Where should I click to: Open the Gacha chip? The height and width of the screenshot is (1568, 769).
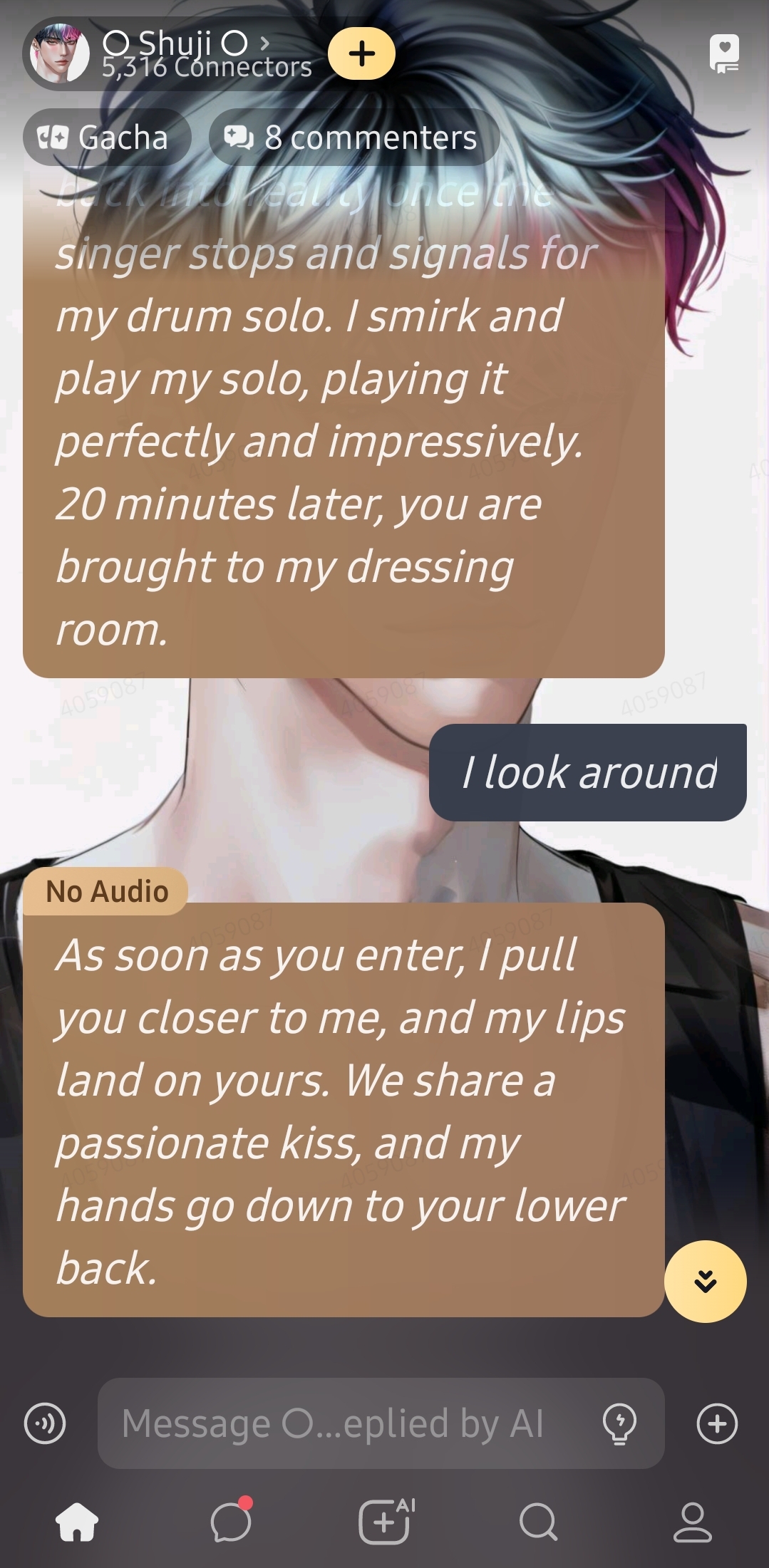(x=107, y=137)
